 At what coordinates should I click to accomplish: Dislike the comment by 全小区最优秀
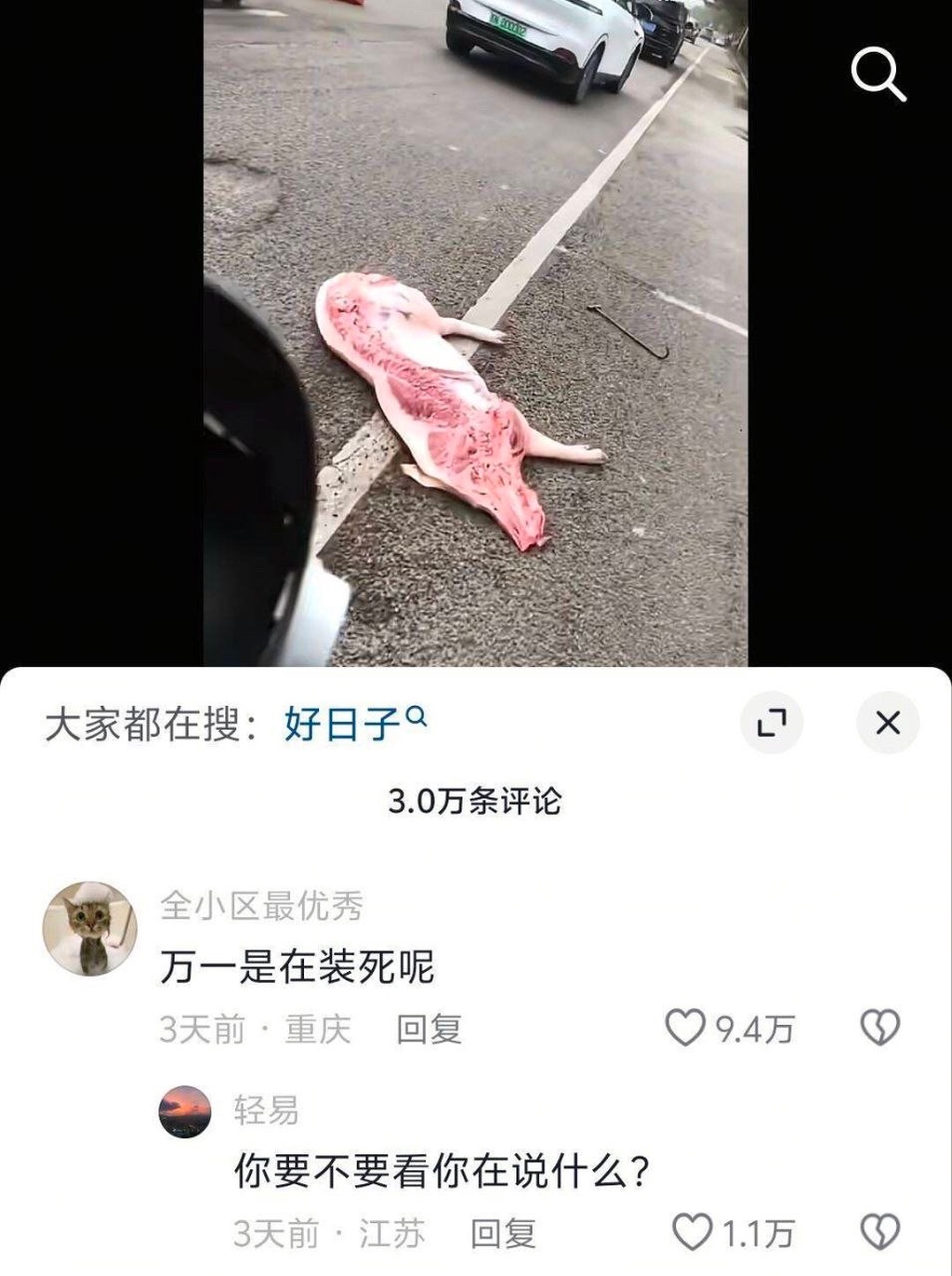[x=879, y=1028]
